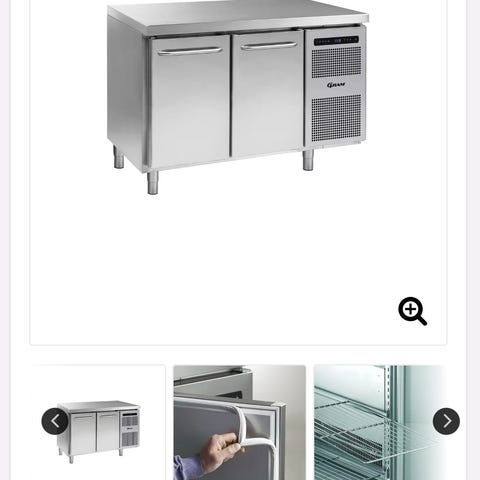The width and height of the screenshot is (480, 480).
Task: Select the counter fridge front-view thumbnail
Action: coord(99,423)
